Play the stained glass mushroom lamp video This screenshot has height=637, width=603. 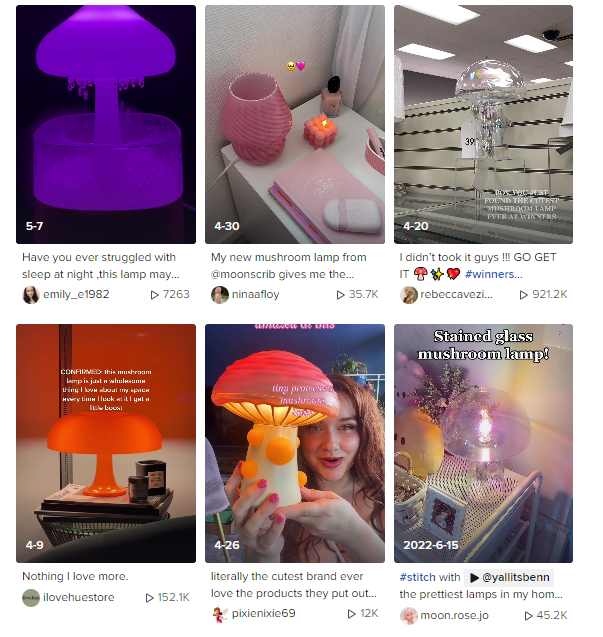tap(483, 443)
